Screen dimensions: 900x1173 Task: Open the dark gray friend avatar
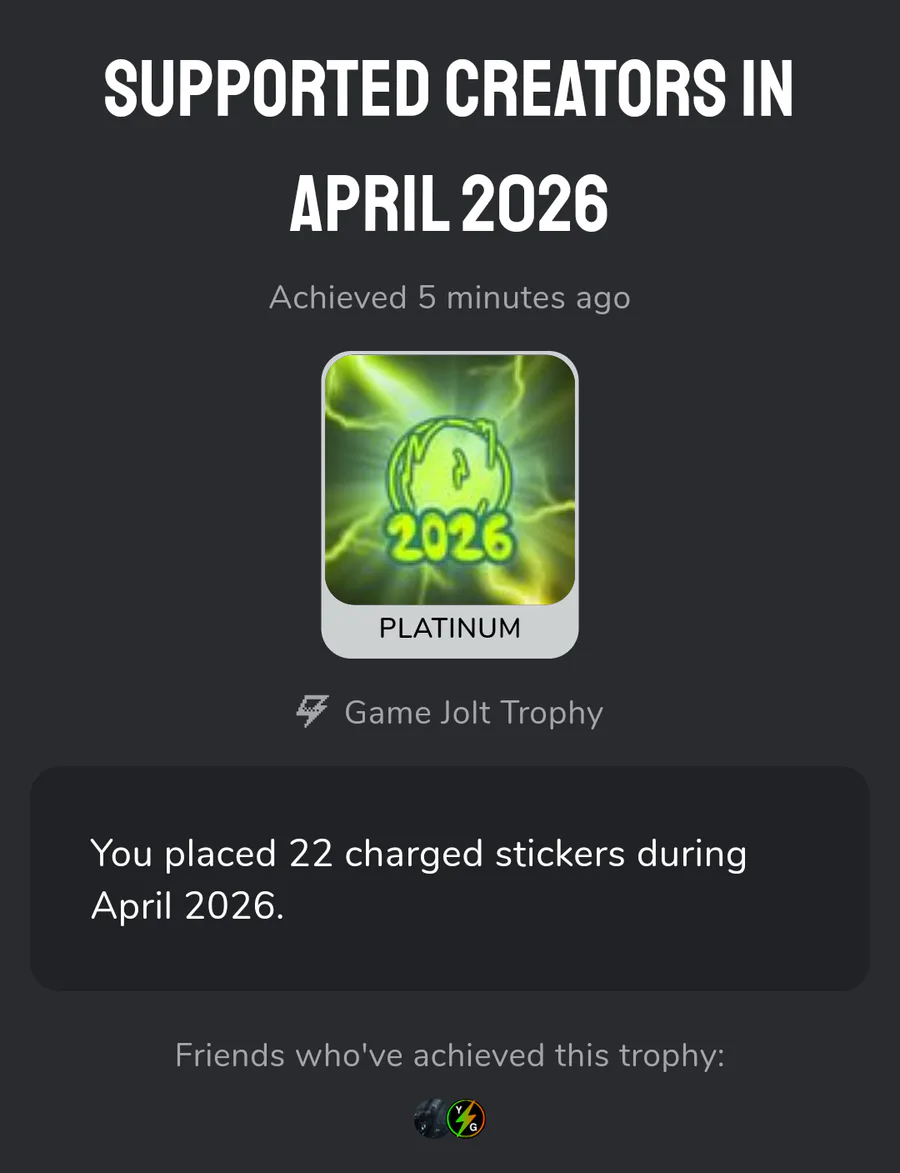pos(429,1118)
